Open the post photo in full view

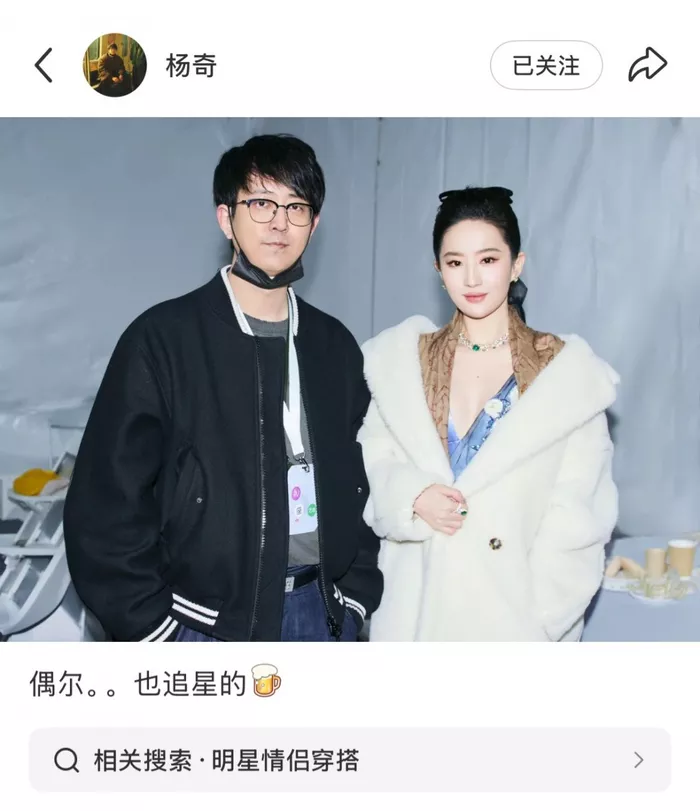(350, 380)
